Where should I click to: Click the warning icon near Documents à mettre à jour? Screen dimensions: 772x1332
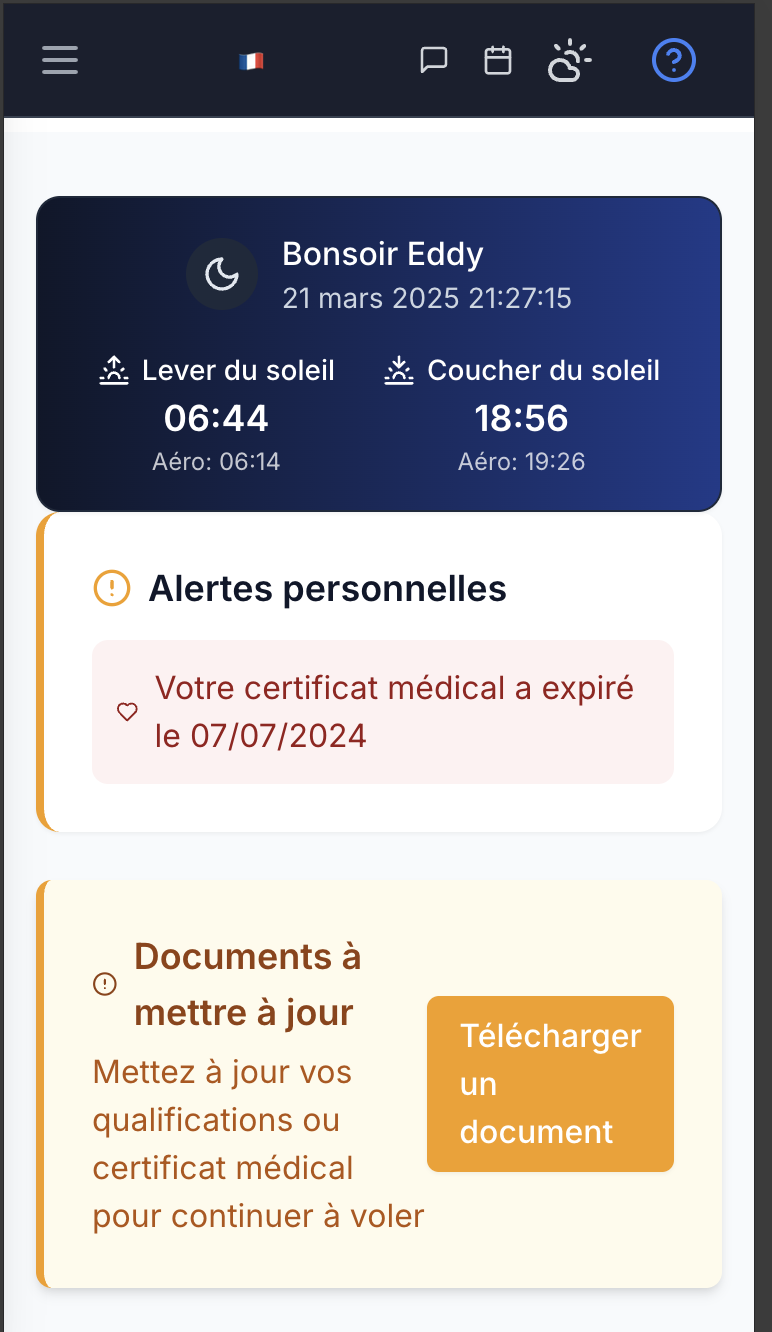click(x=103, y=984)
